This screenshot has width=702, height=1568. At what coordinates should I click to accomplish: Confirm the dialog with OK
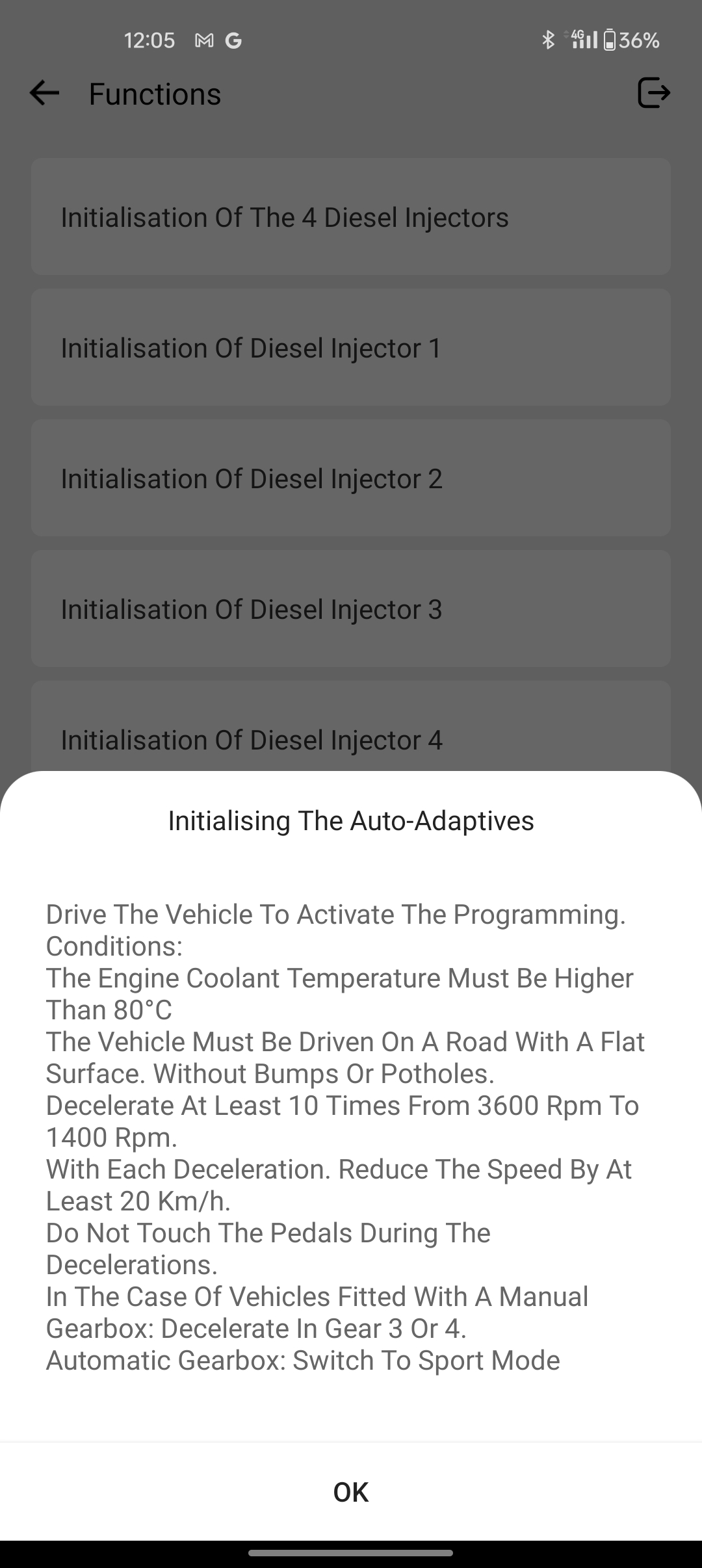point(351,1492)
